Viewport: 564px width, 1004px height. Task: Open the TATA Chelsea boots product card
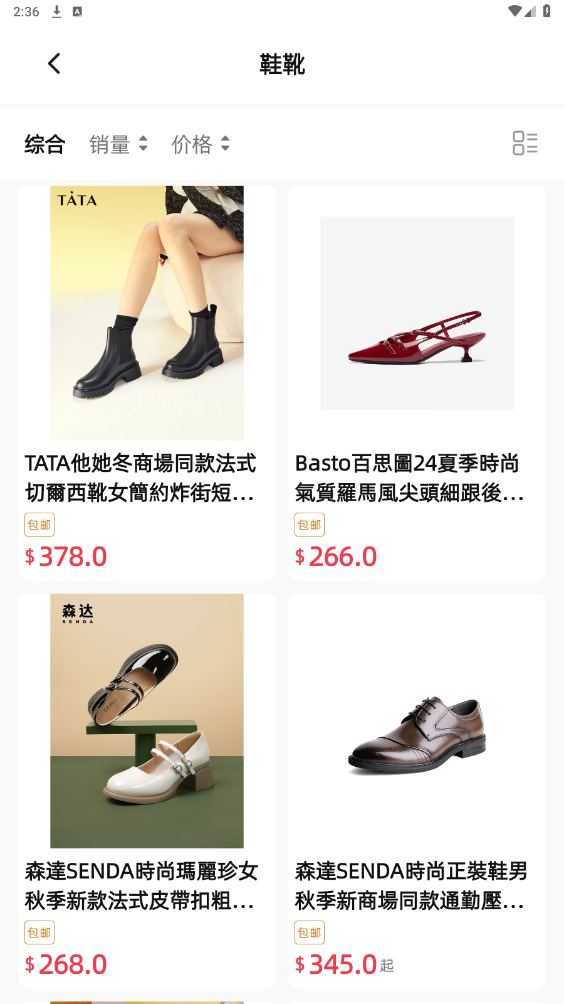pyautogui.click(x=147, y=383)
